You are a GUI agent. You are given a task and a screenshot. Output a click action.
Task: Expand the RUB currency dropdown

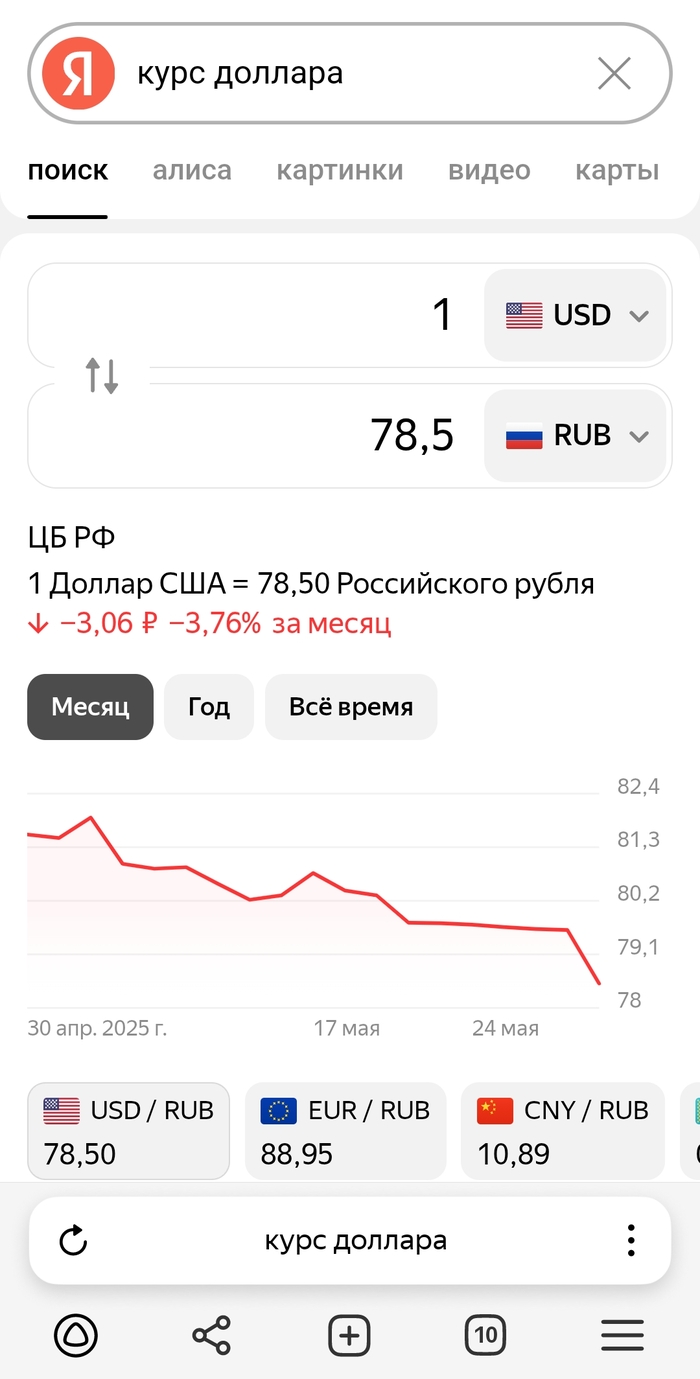point(576,436)
